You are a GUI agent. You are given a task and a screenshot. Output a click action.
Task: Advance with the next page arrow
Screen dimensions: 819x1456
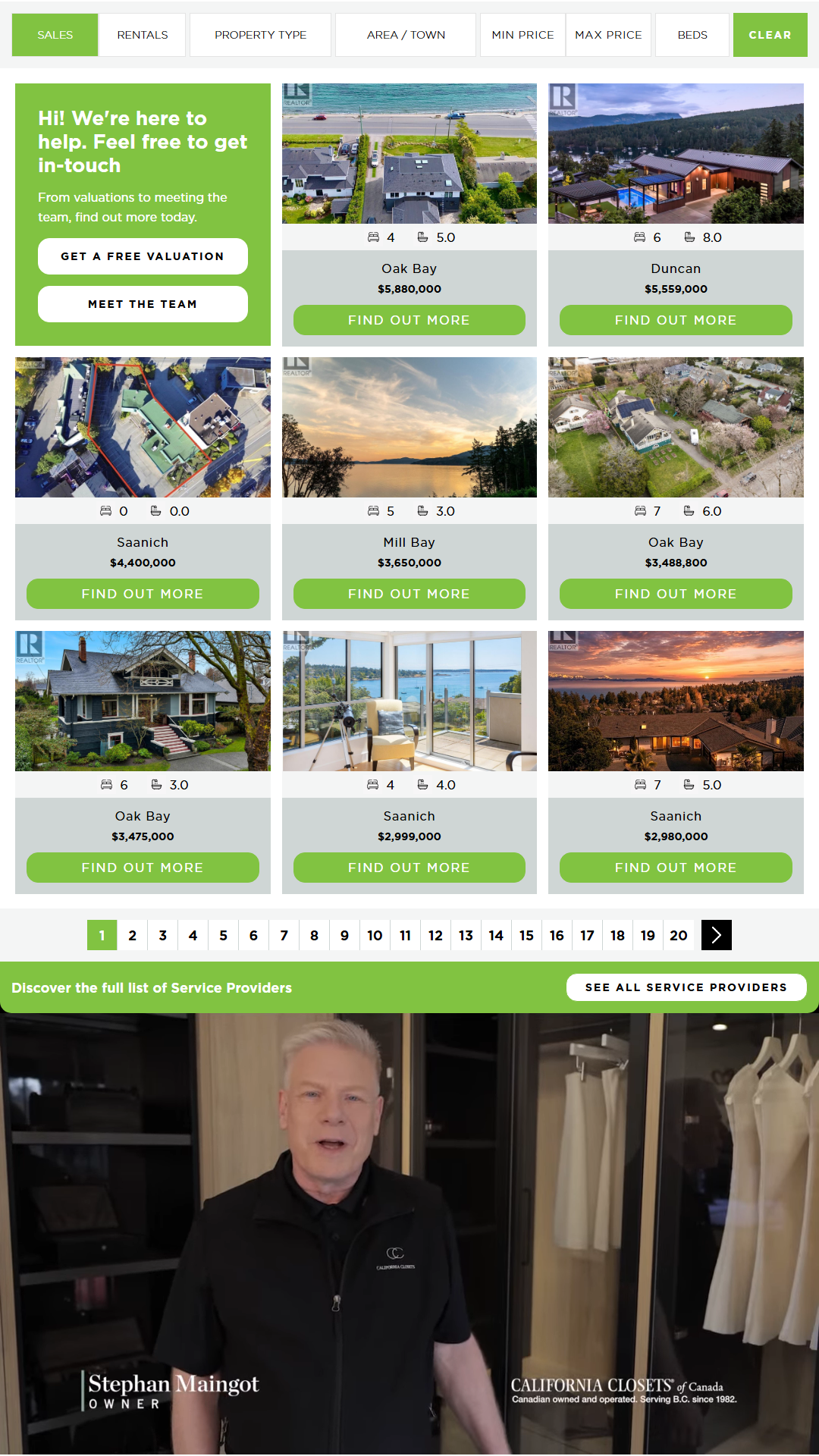point(716,935)
